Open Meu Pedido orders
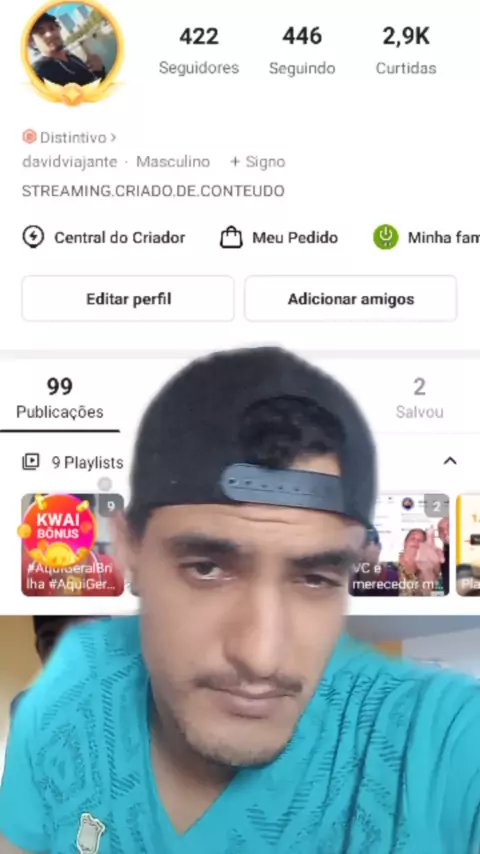The image size is (480, 854). [x=278, y=237]
